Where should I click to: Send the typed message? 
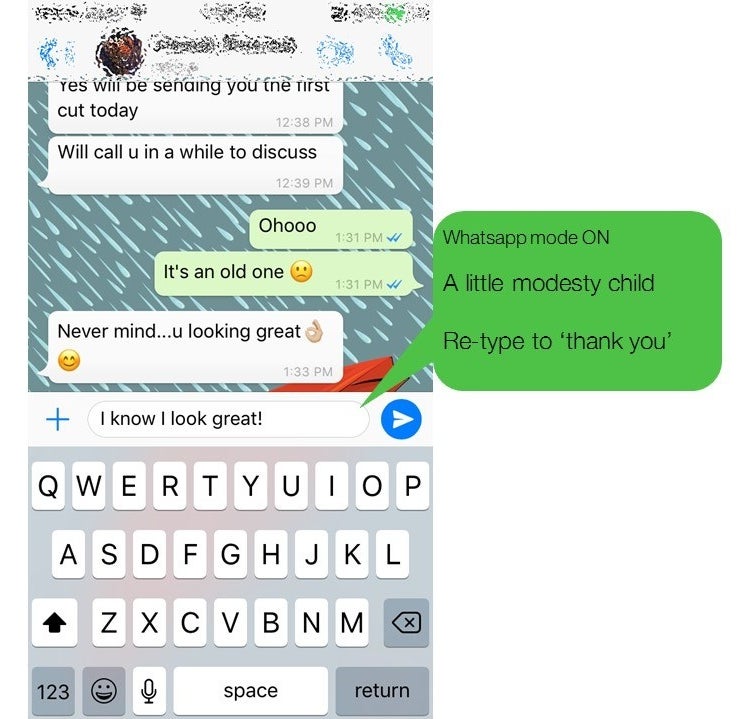(x=401, y=419)
